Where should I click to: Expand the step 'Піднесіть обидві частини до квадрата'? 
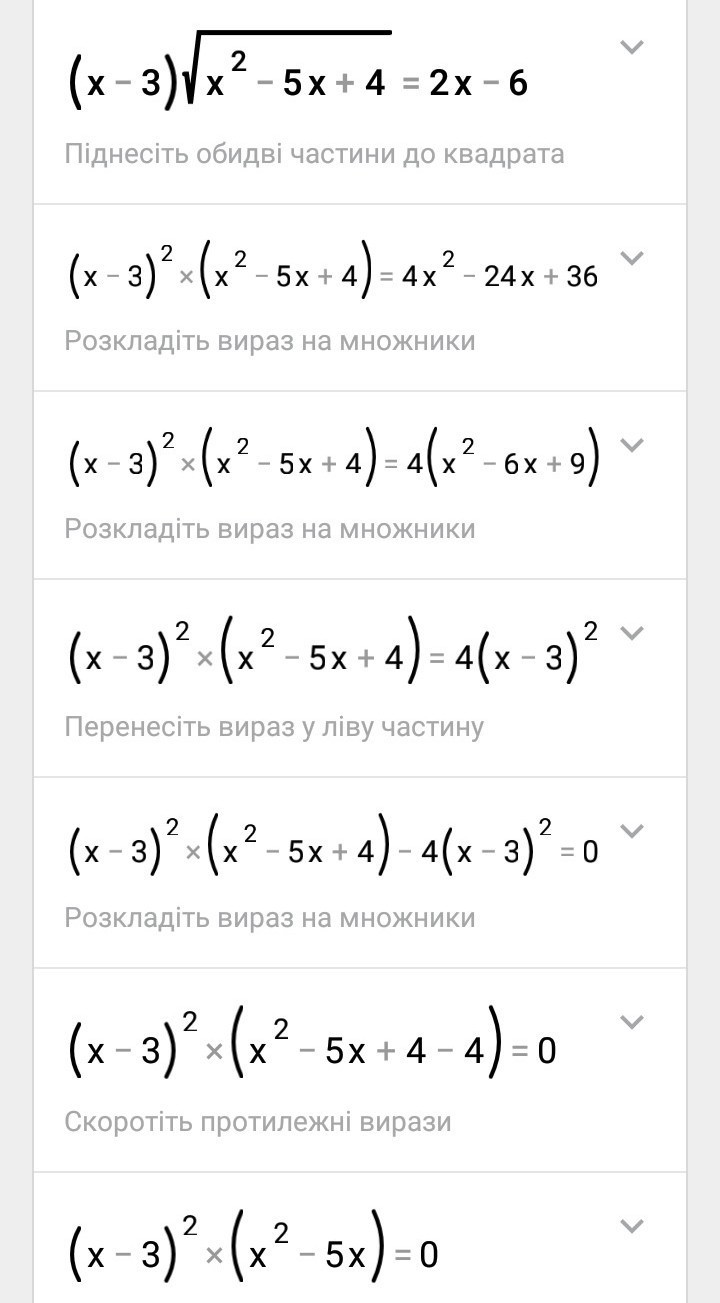[632, 47]
